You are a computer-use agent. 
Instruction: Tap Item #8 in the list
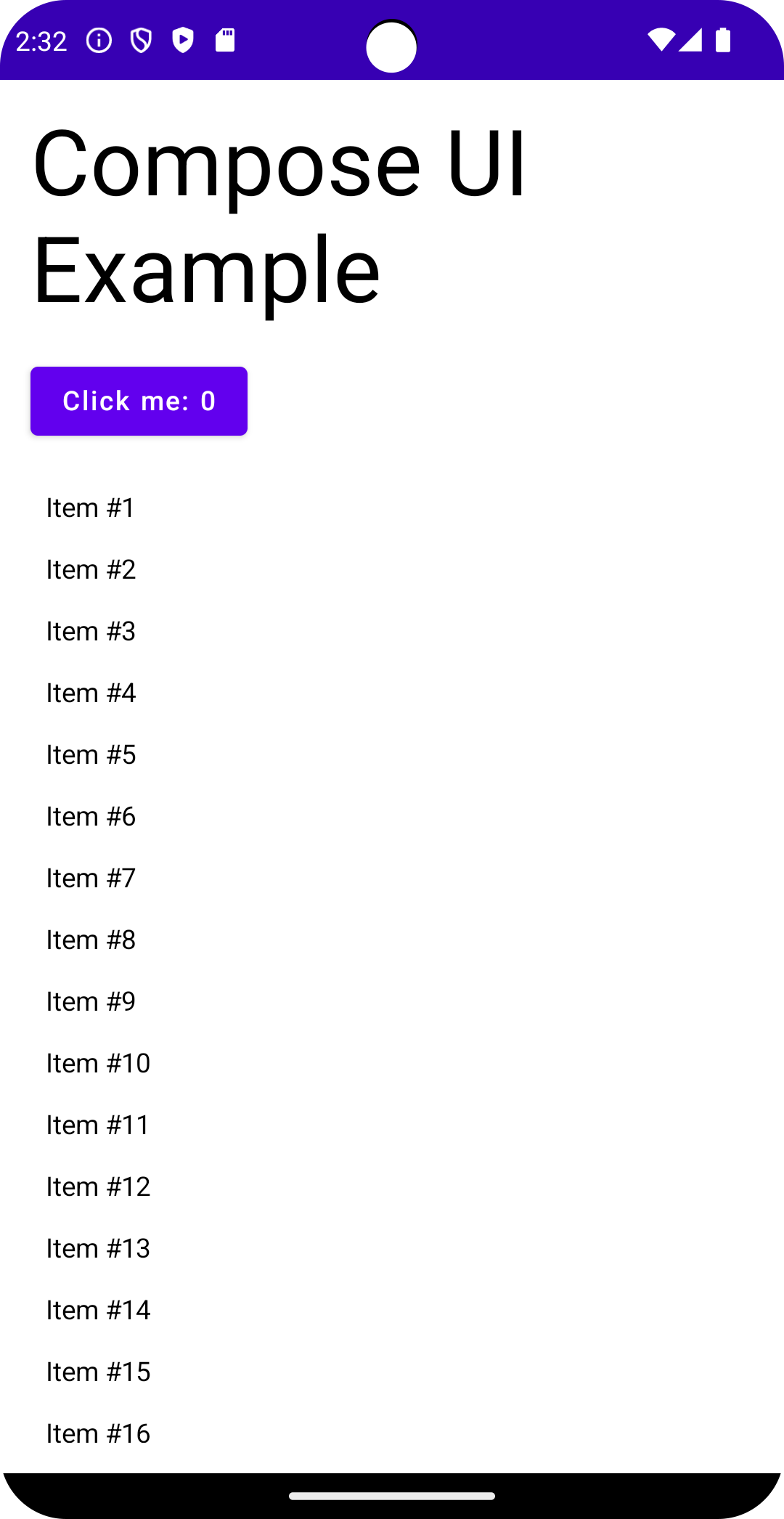89,940
